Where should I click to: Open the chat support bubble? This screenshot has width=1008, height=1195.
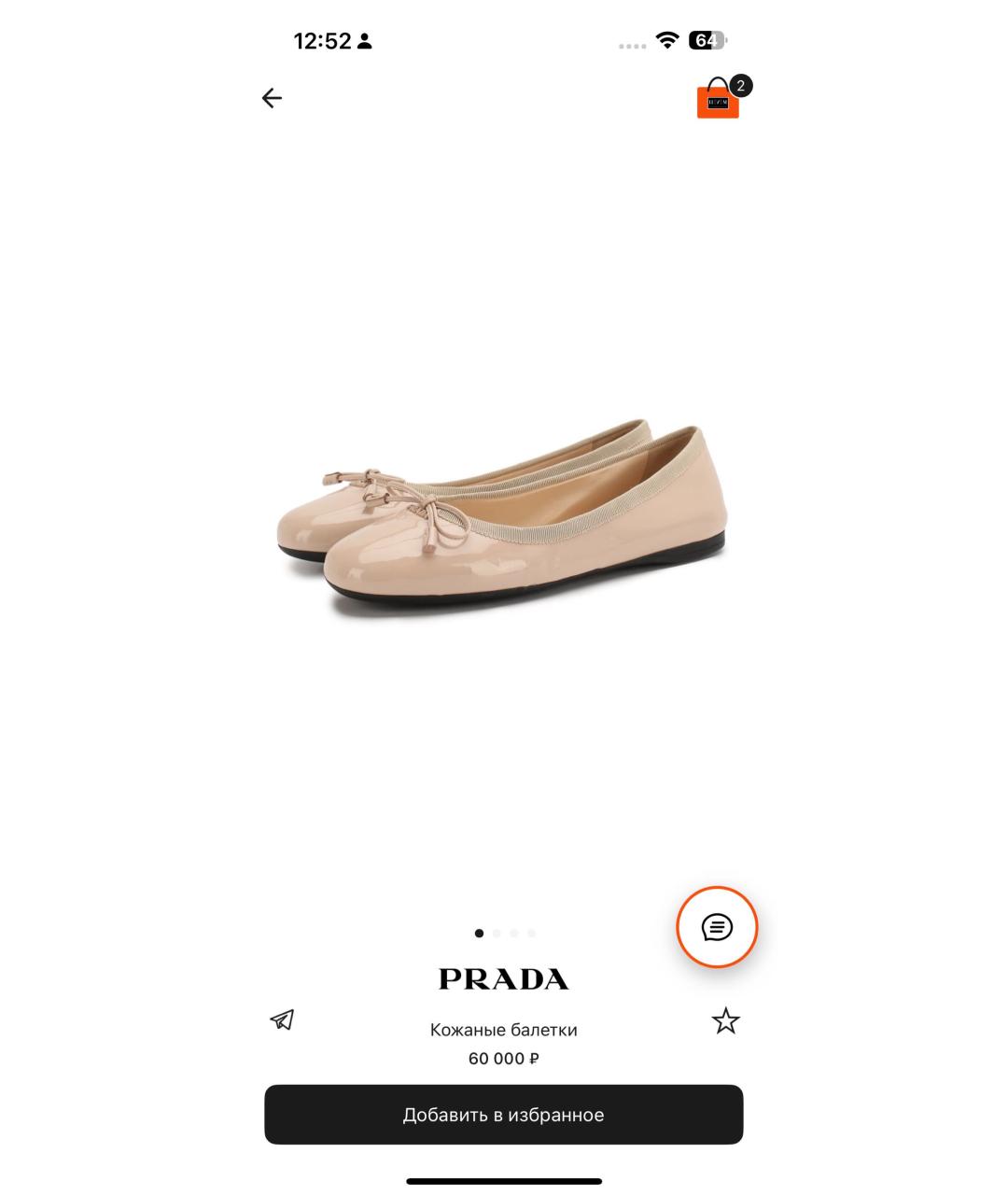[717, 927]
